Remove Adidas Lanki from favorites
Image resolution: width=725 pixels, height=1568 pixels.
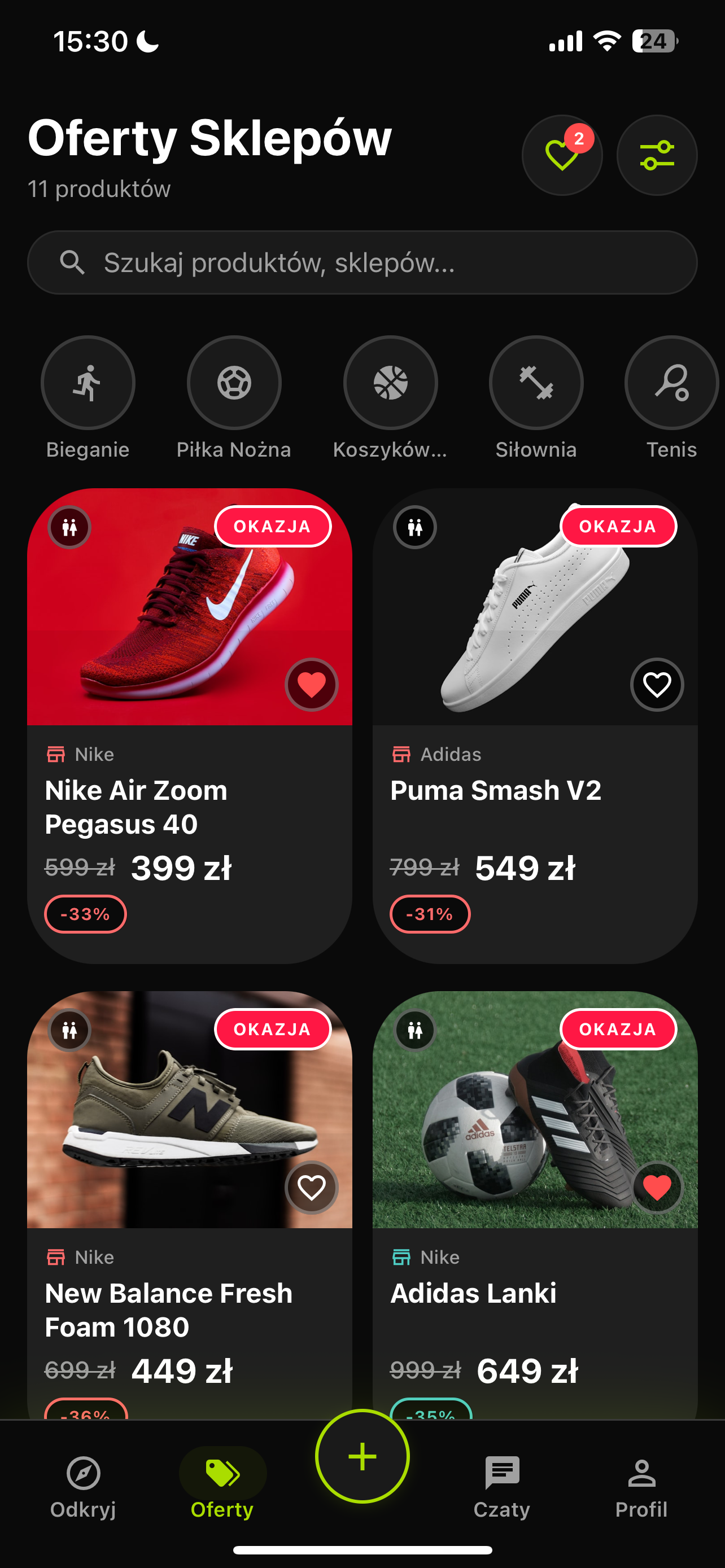click(657, 1187)
